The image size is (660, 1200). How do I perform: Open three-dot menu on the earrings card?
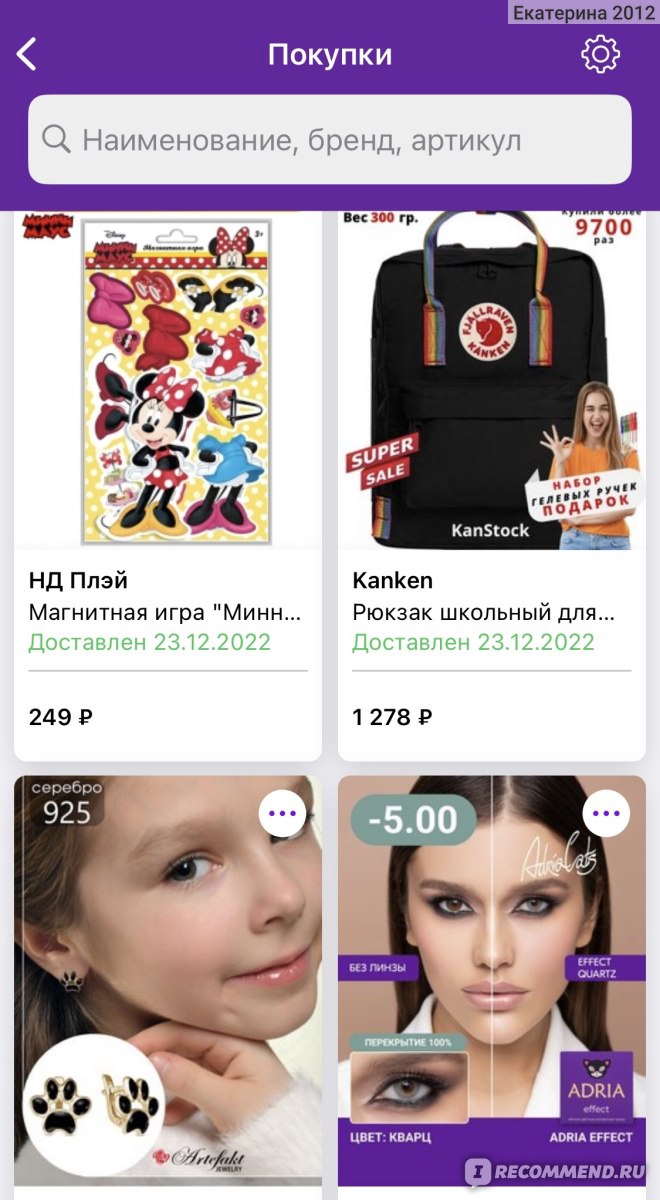pyautogui.click(x=283, y=814)
